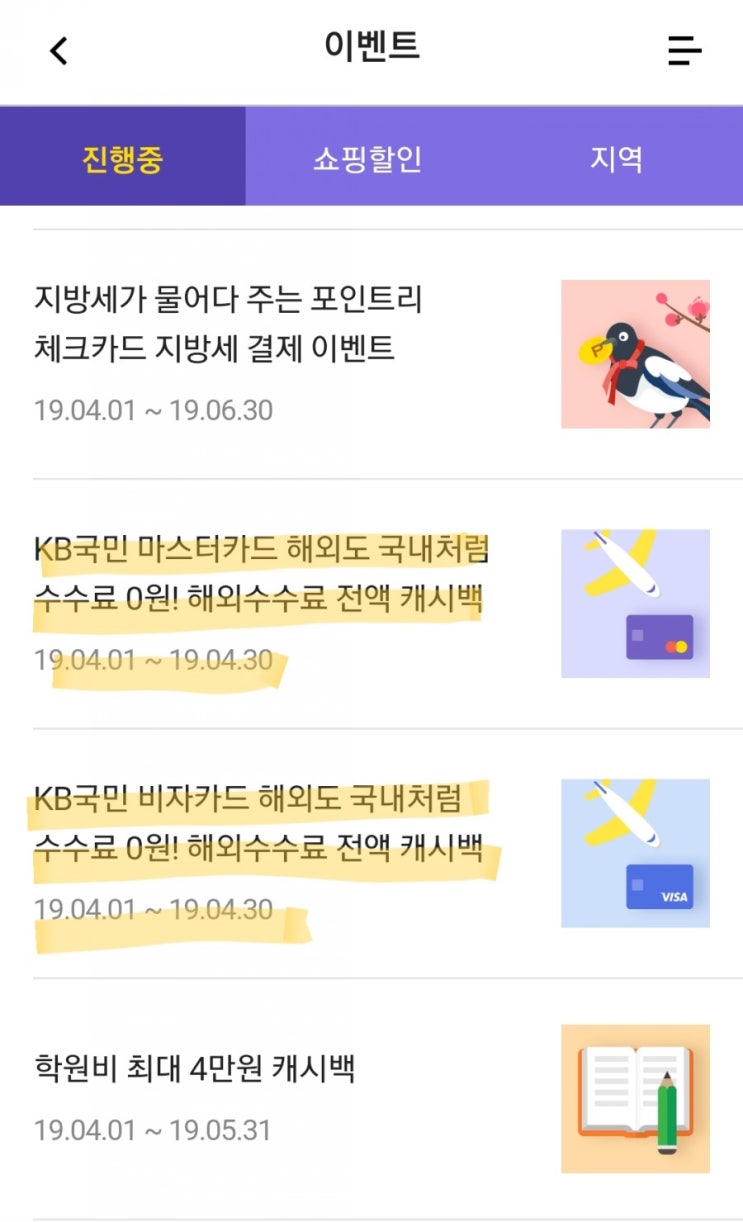Open the KB국민 마스터카드 해외수수료 캐시백 event
743x1222 pixels.
[x=260, y=570]
